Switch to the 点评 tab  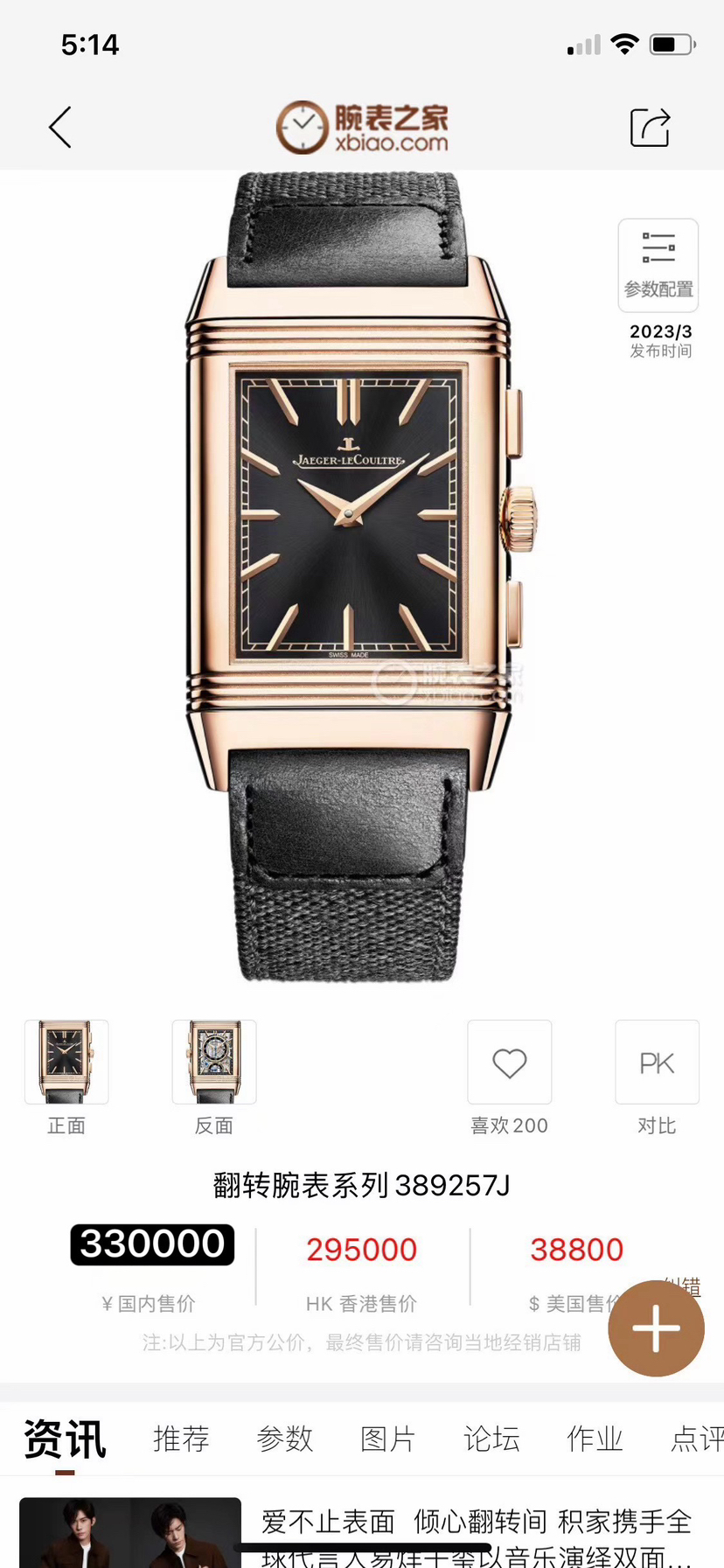696,1439
